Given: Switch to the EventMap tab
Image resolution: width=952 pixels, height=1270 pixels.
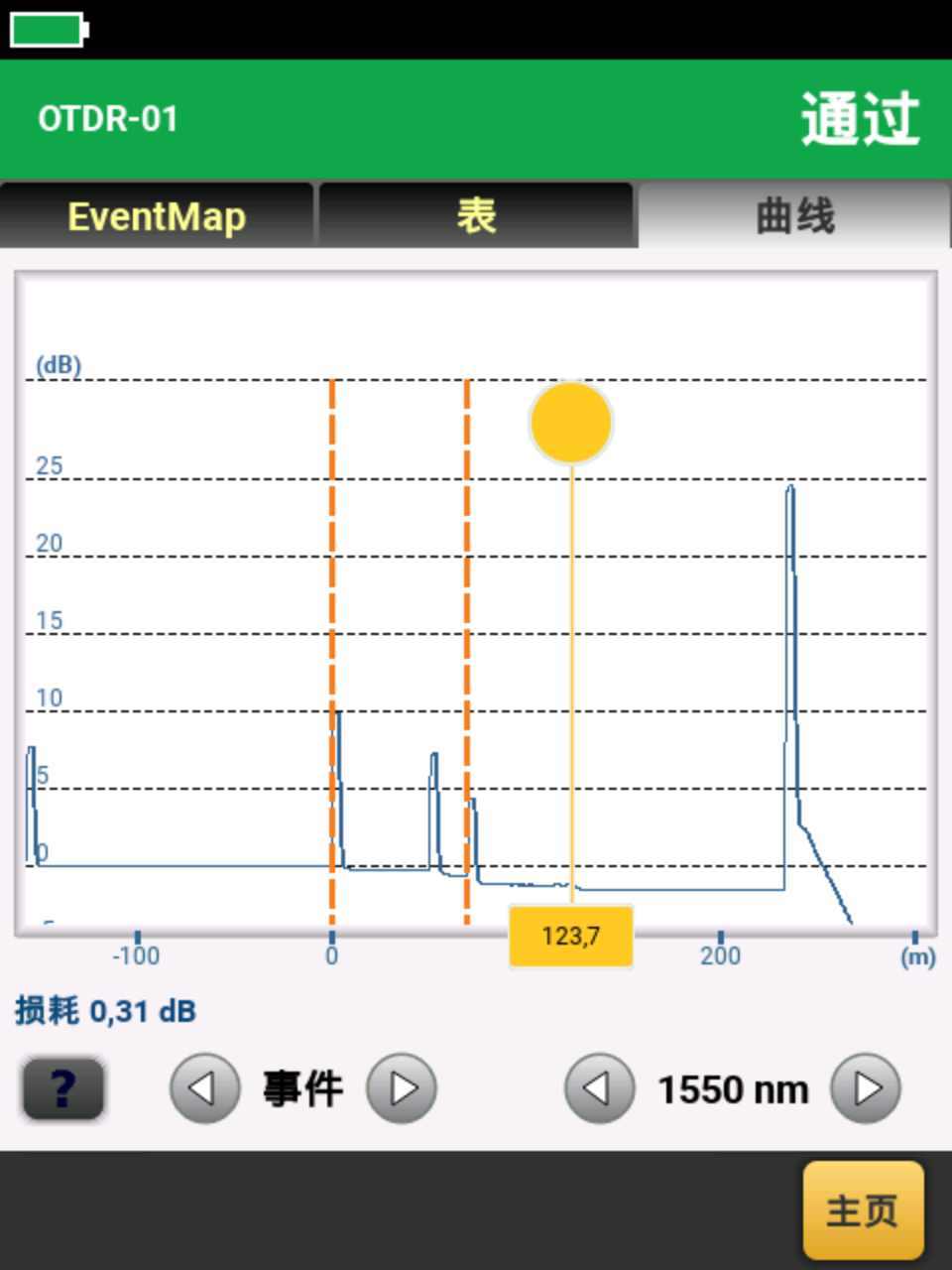Looking at the screenshot, I should coord(157,215).
